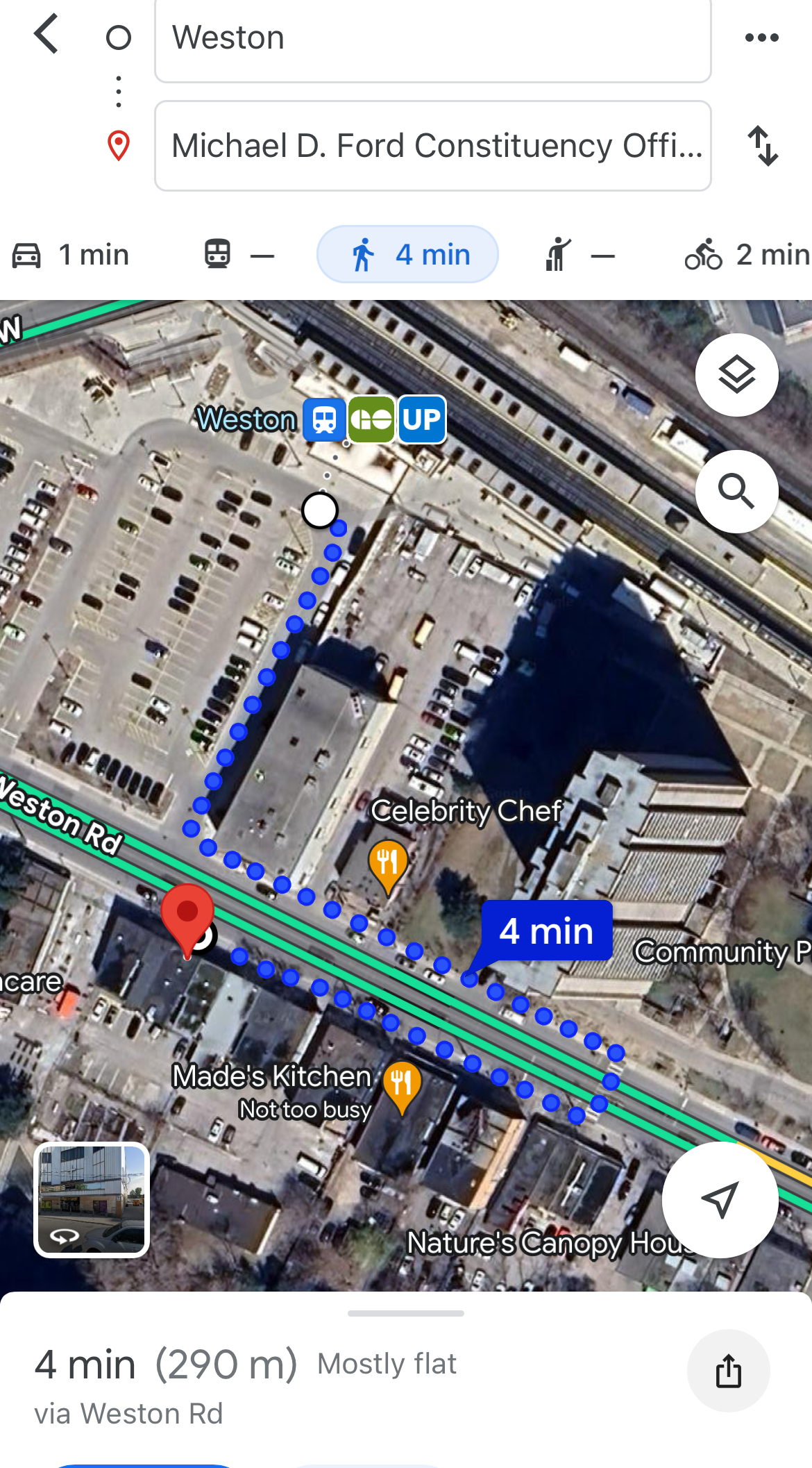
Task: Select the walking 4 min tab
Action: pos(407,255)
